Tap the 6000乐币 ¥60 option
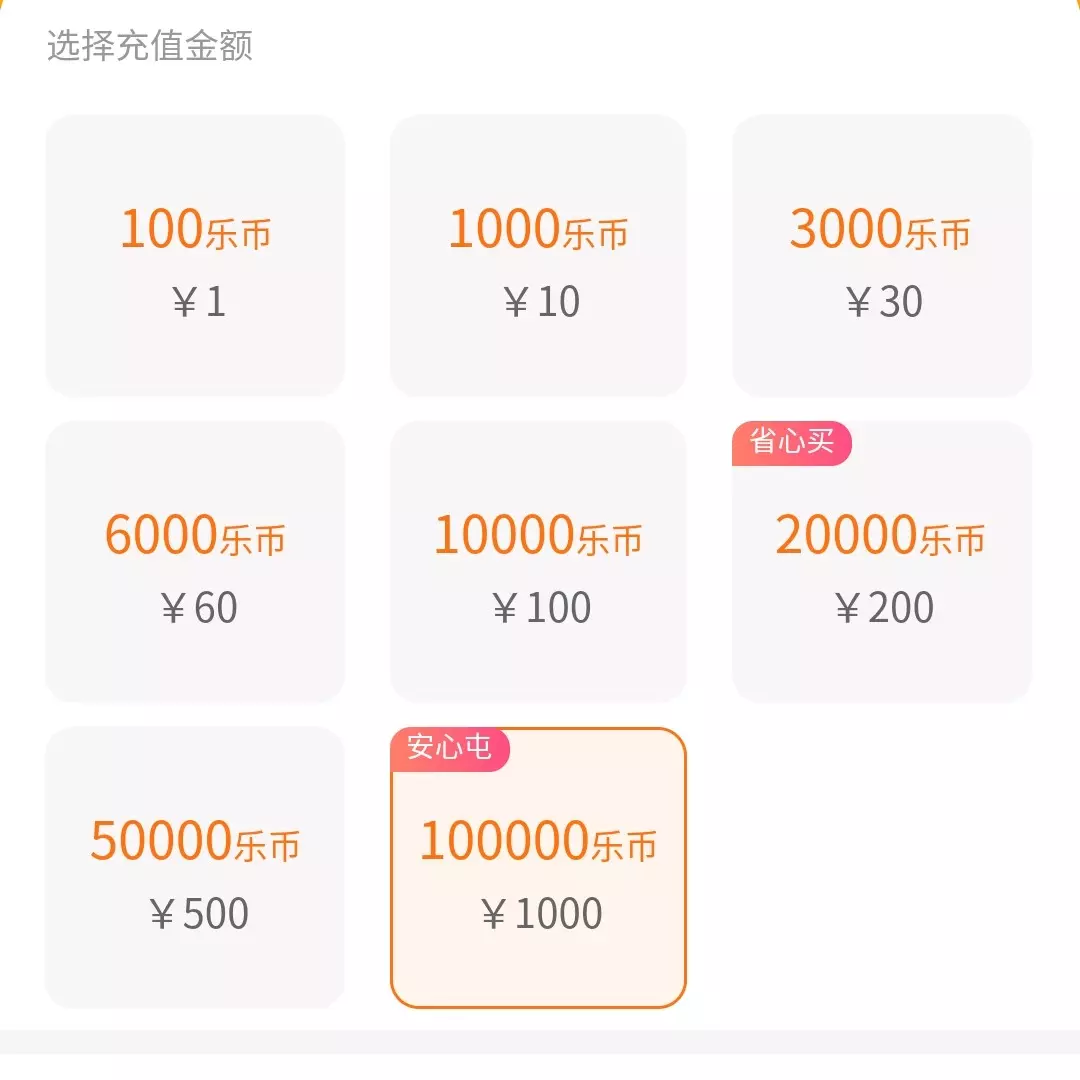Viewport: 1080px width, 1080px height. [195, 562]
